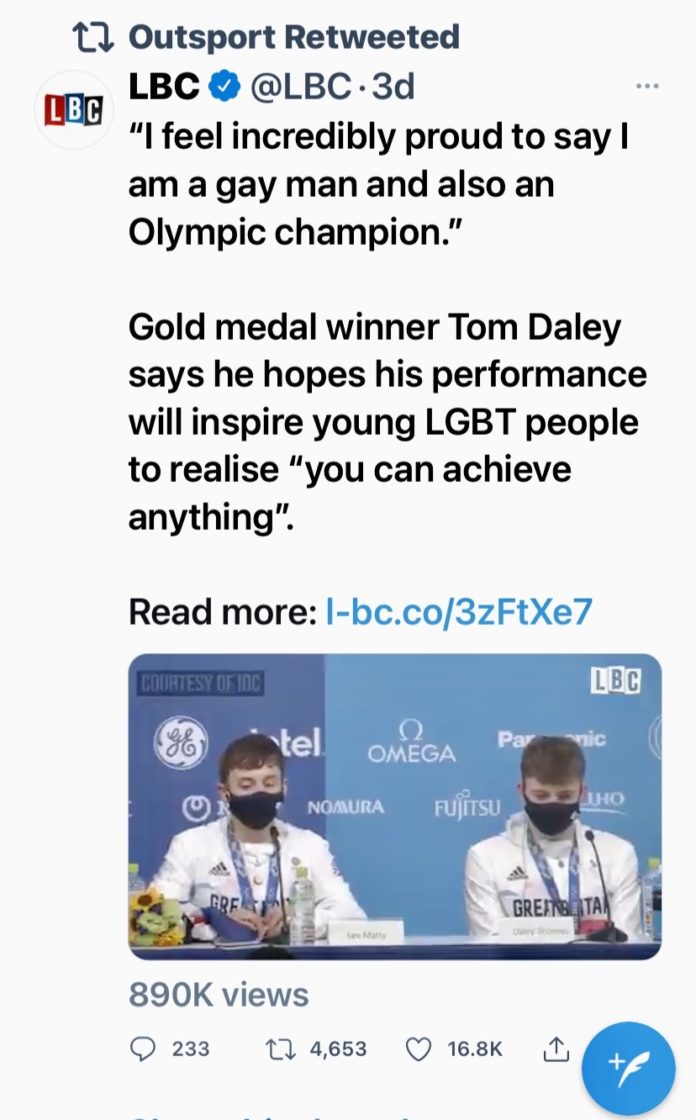Open the LBC profile avatar

[x=74, y=110]
